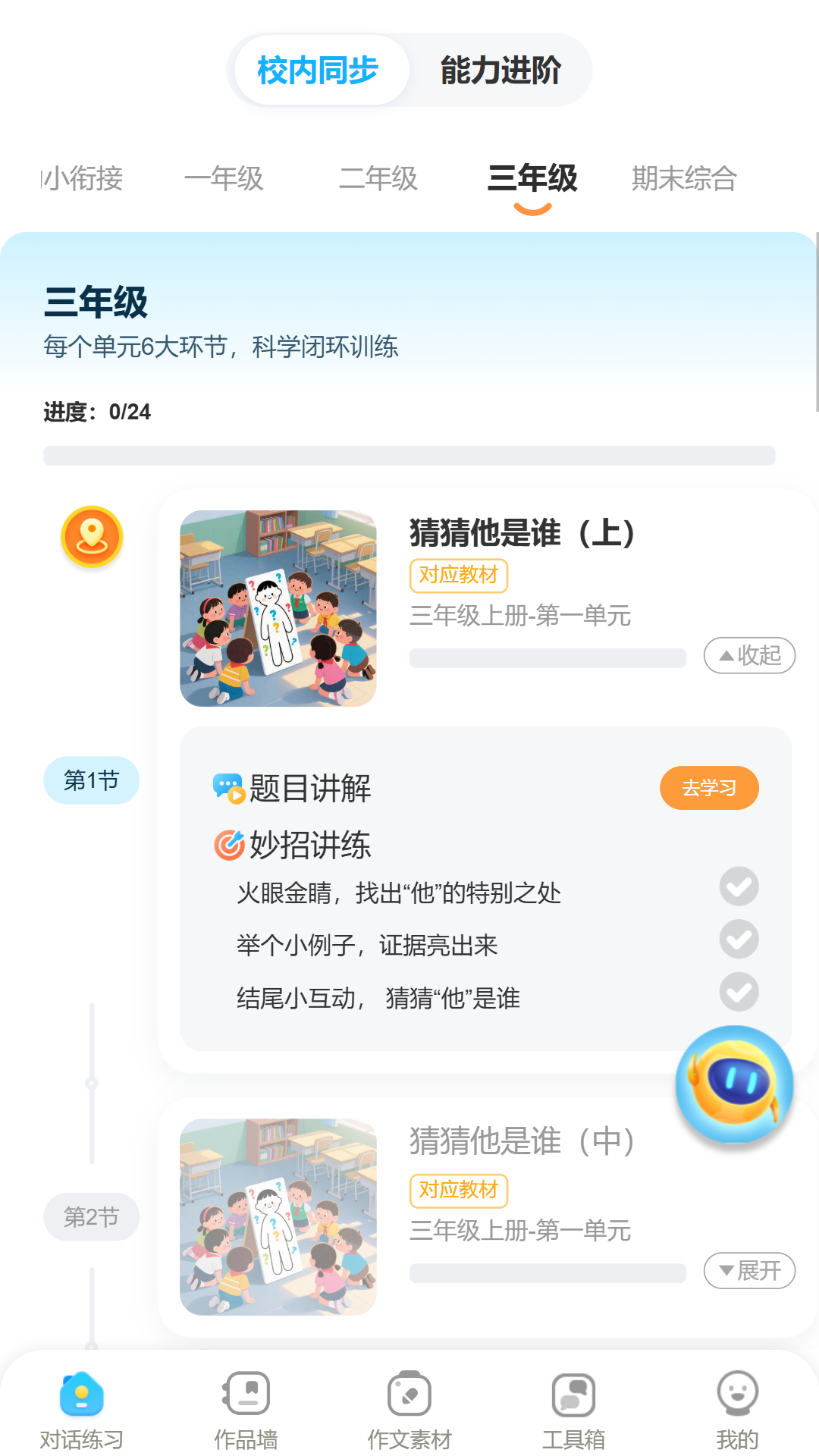Expand 猜猜他是谁（中）via 展开

point(748,1269)
